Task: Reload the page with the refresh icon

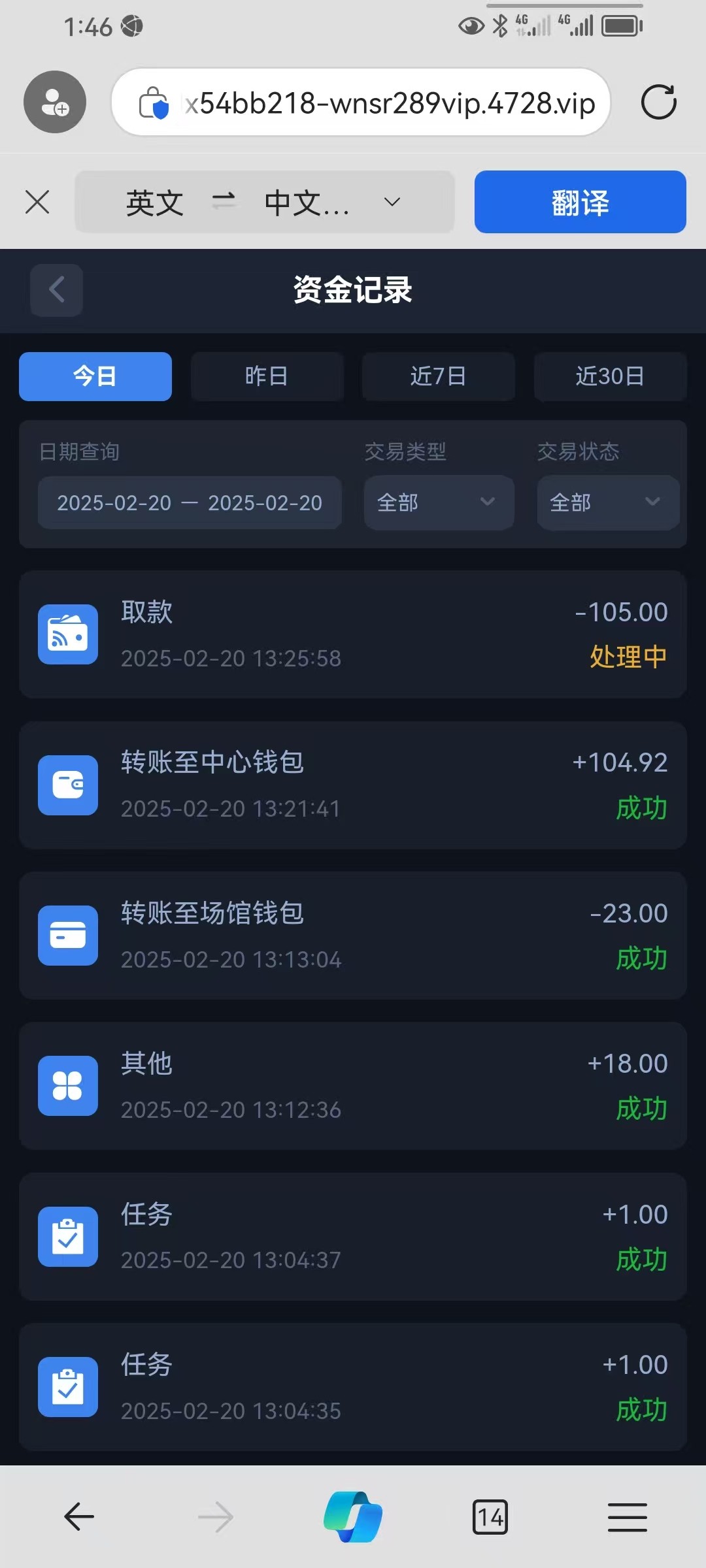Action: pos(658,102)
